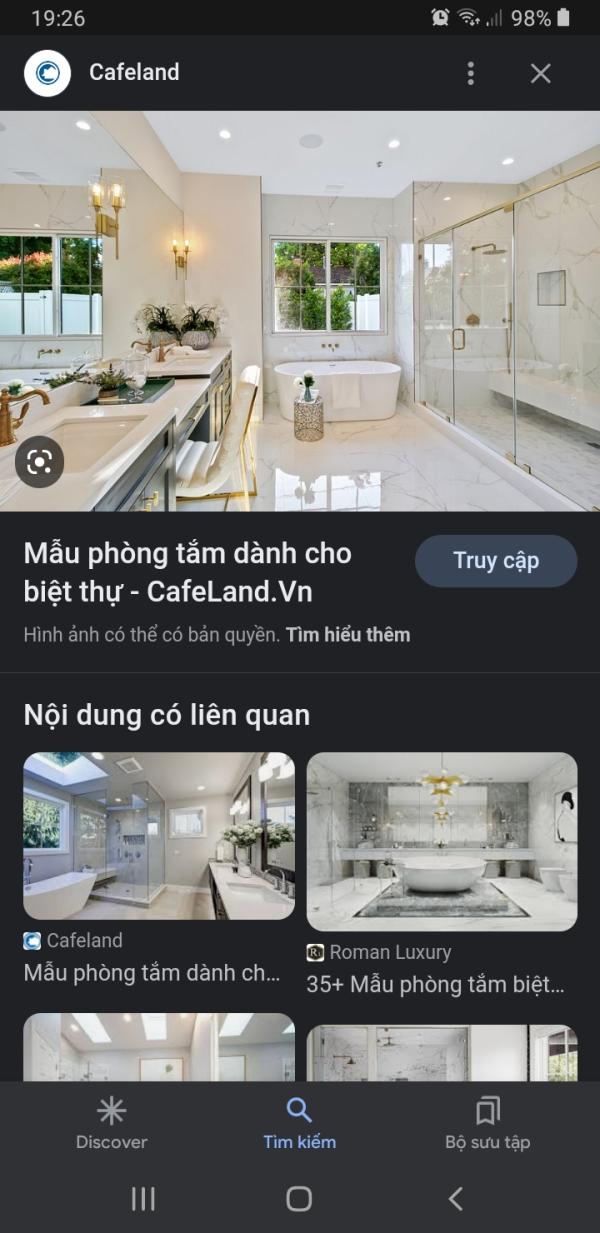The image size is (600, 1233).
Task: Switch to the Discover tab
Action: 111,1123
